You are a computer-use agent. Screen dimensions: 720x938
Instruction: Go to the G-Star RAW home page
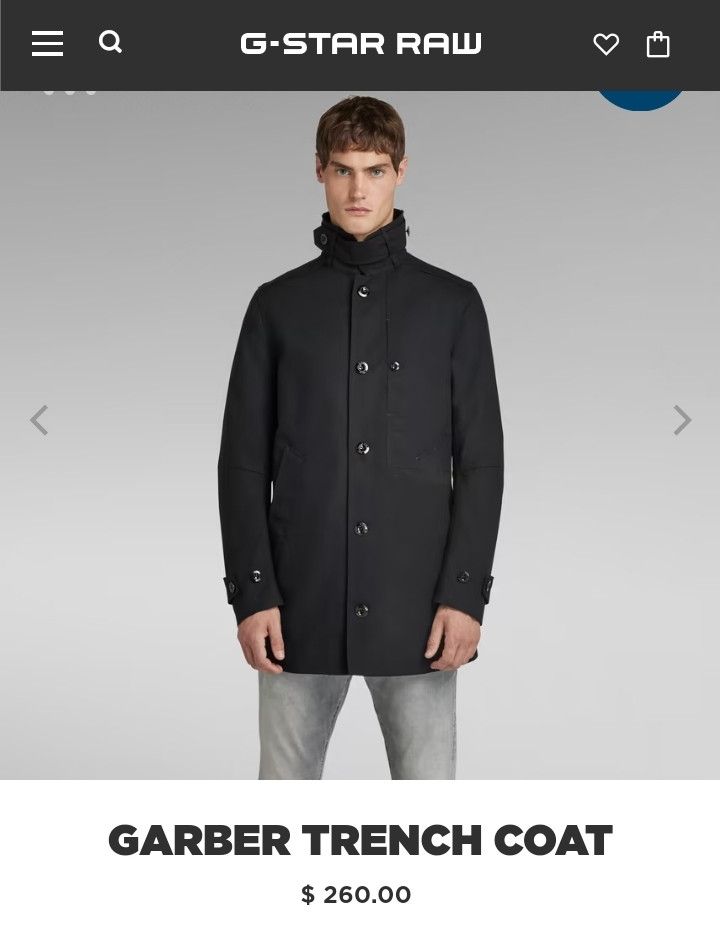(360, 44)
